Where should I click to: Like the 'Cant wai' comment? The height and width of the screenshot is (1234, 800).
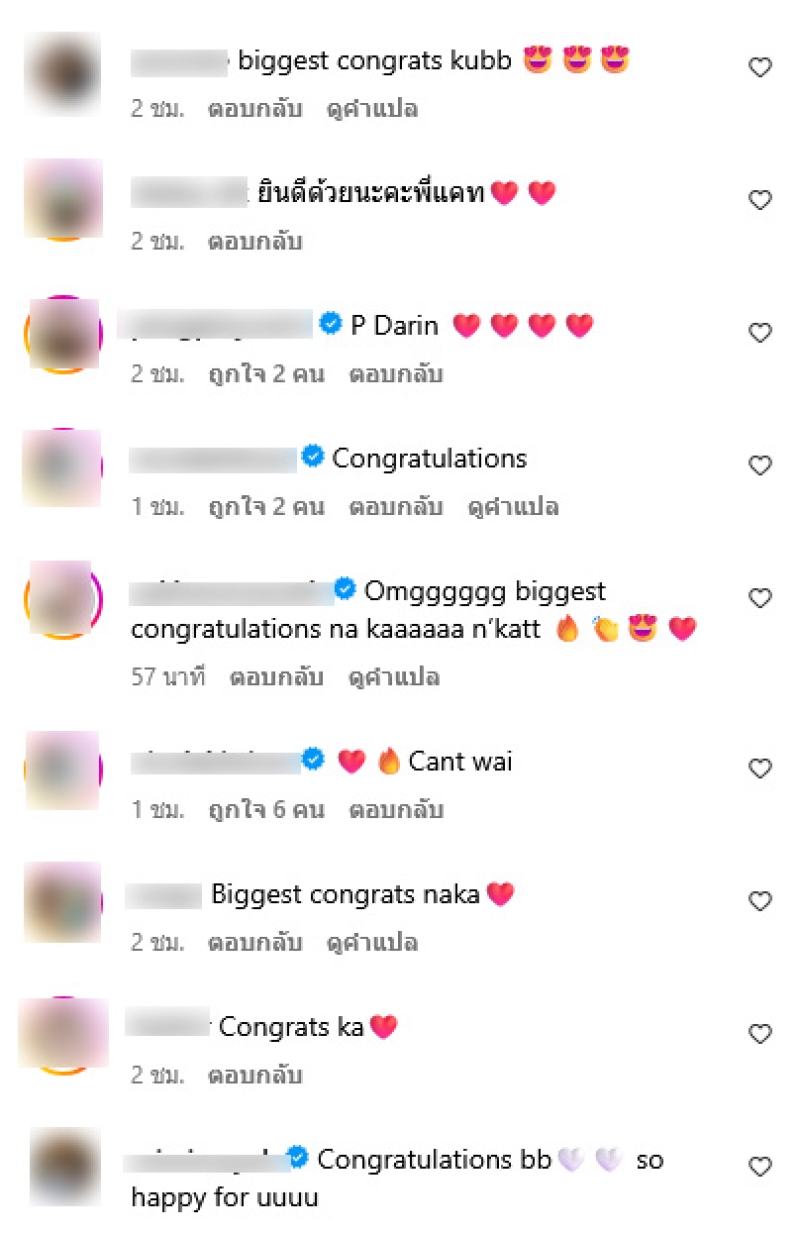[760, 769]
